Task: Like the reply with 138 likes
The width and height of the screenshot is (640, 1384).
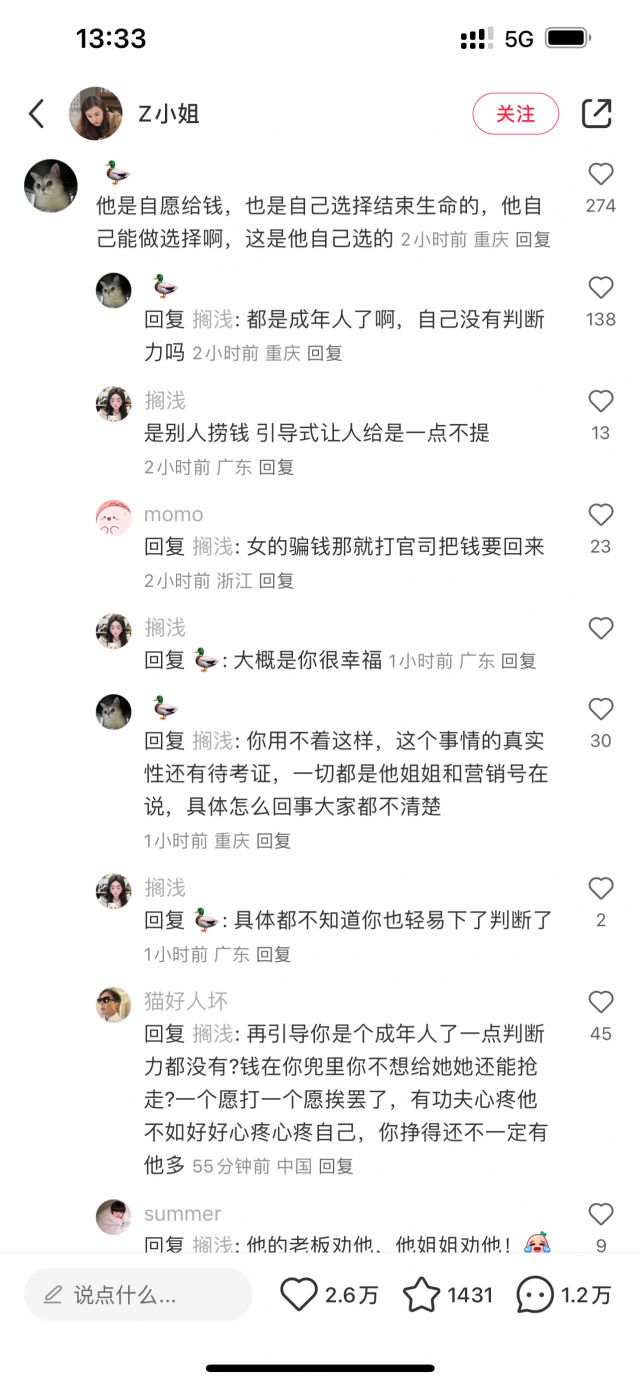Action: [x=600, y=289]
